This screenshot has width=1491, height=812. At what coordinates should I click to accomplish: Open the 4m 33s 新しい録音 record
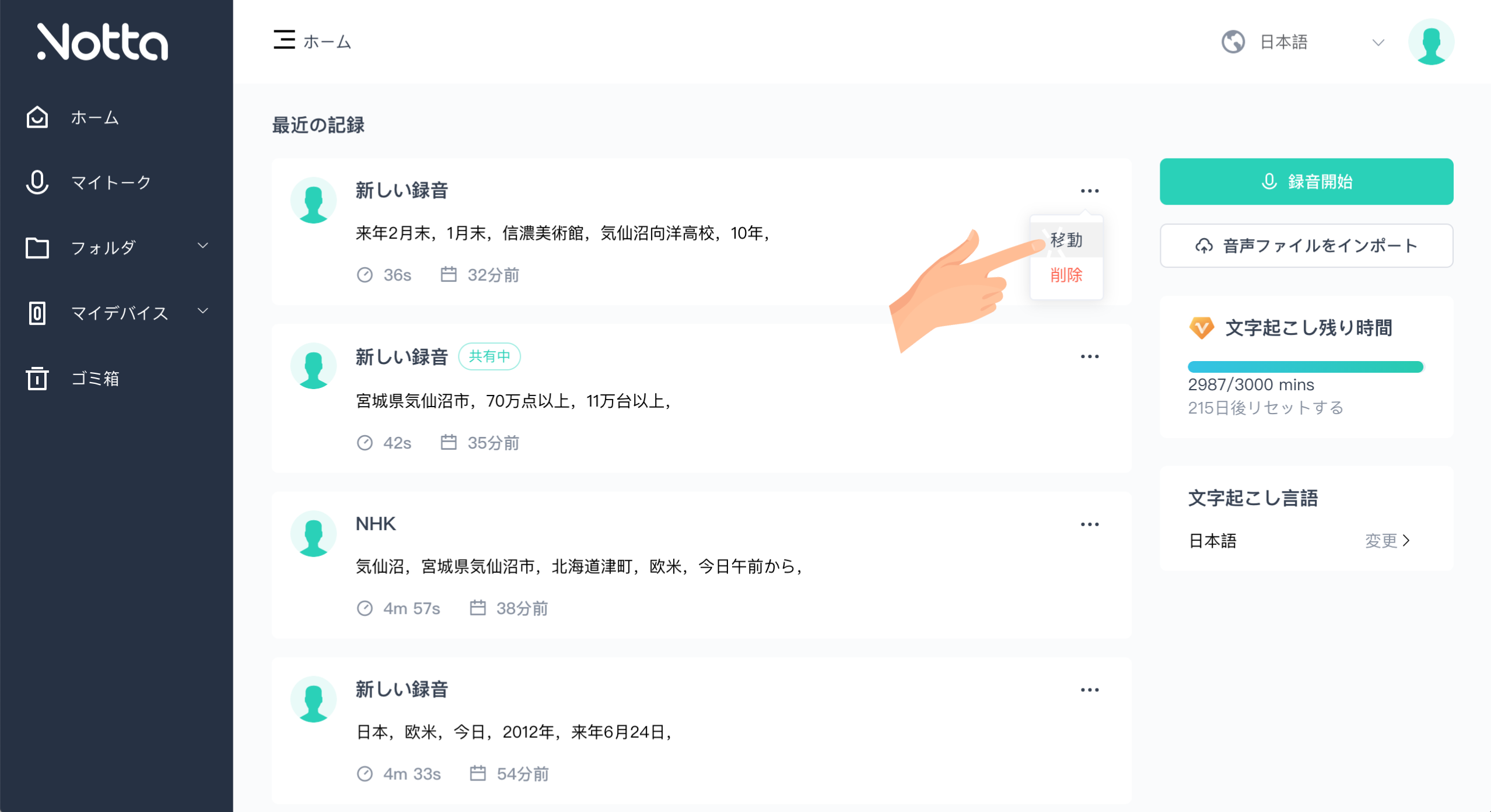(x=401, y=689)
